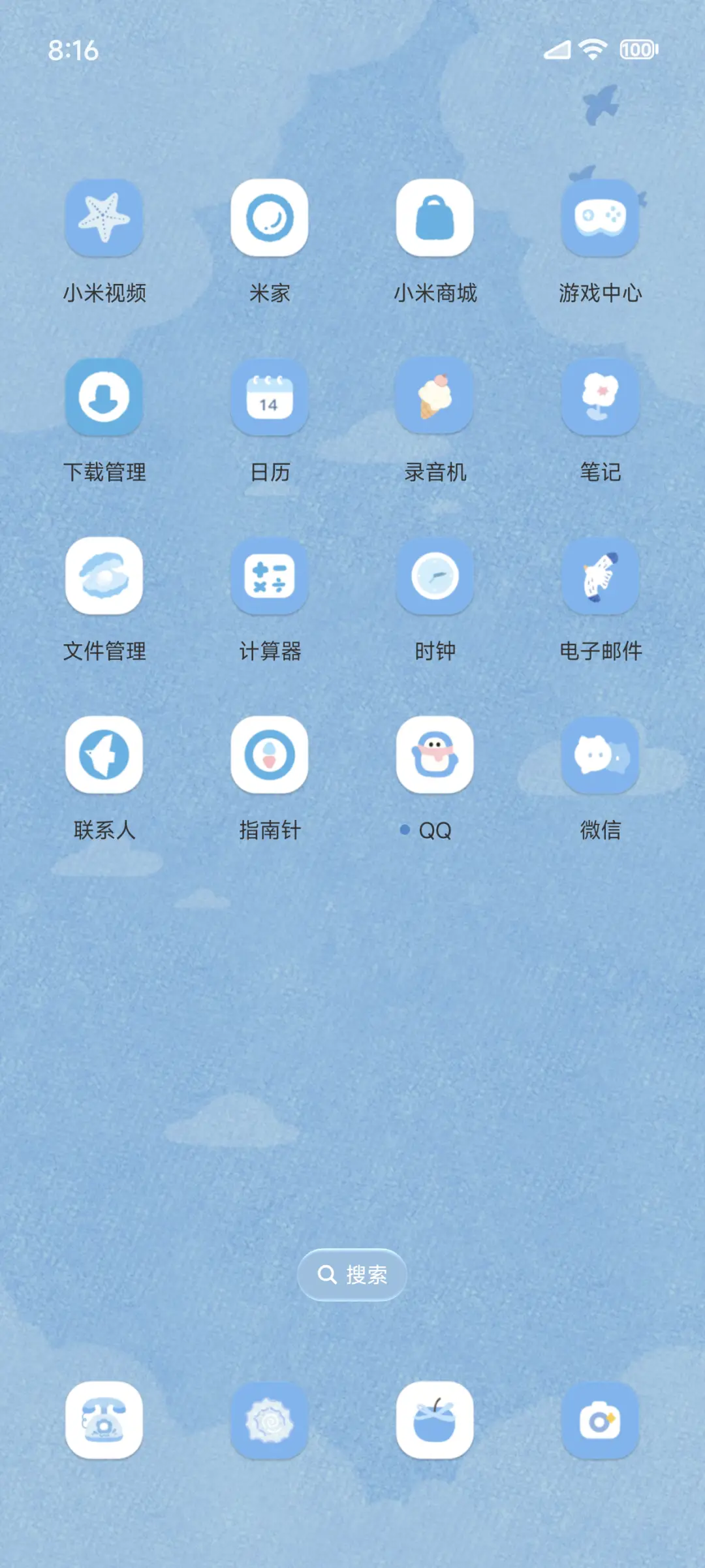
Task: Open the 联系人 contacts app
Action: pyautogui.click(x=104, y=756)
